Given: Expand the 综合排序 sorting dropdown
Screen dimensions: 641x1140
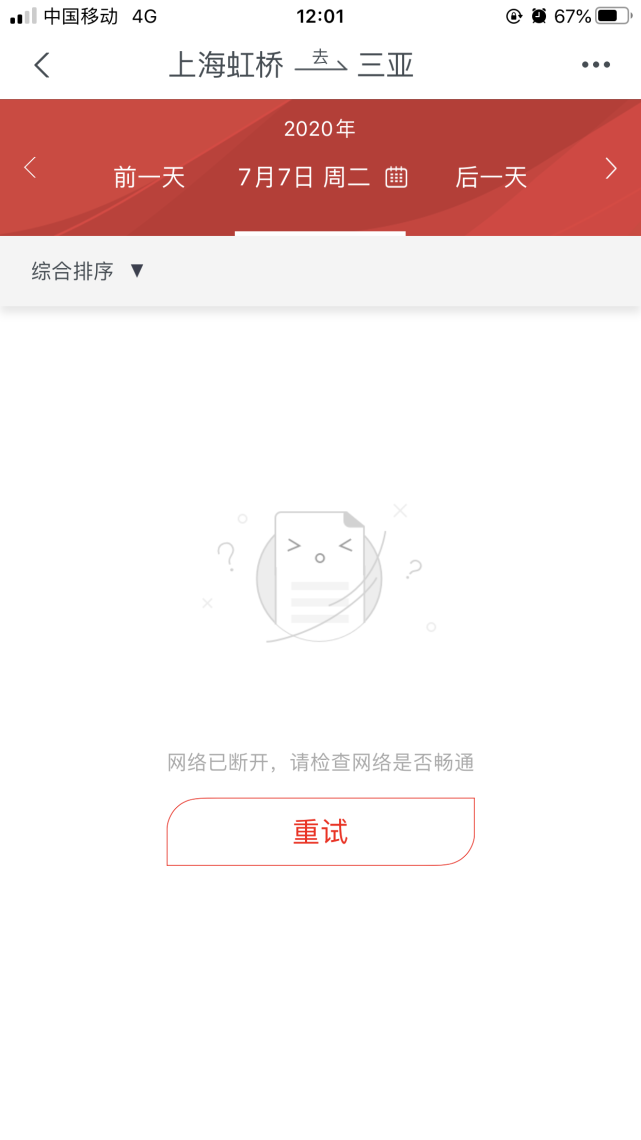Looking at the screenshot, I should pyautogui.click(x=88, y=271).
